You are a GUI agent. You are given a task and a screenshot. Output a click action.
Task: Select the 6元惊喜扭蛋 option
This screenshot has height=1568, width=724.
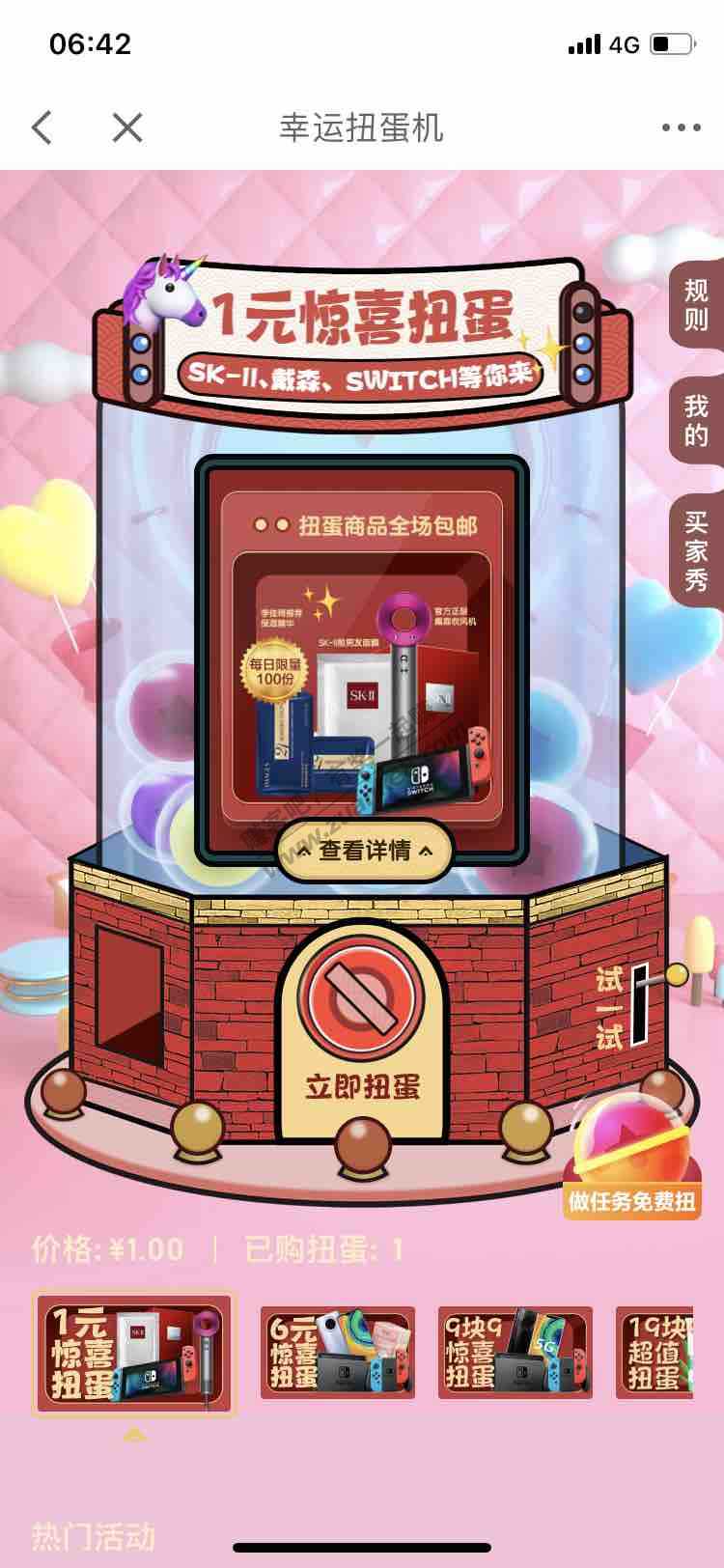click(337, 1353)
